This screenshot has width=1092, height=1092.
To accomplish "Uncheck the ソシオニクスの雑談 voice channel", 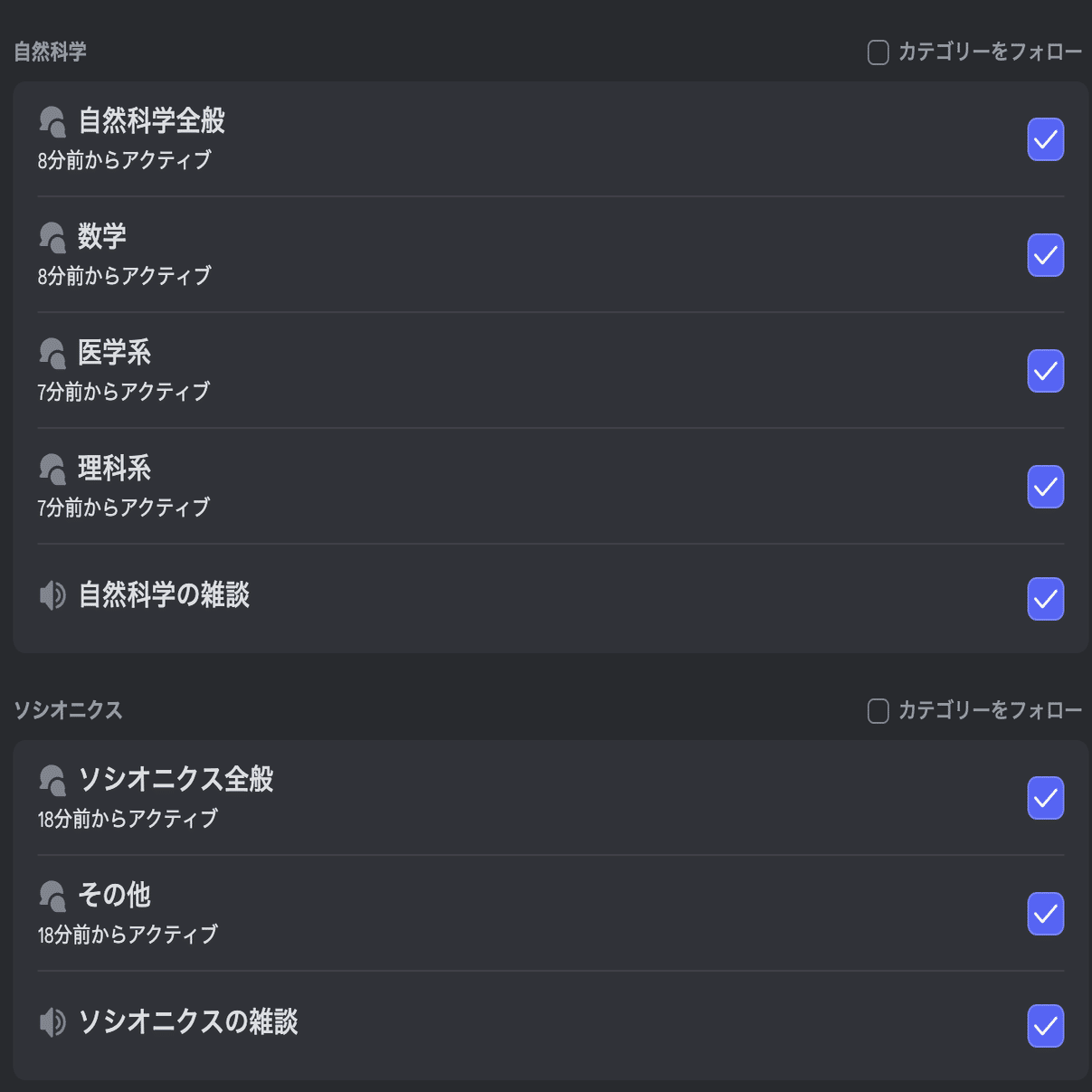I will click(x=1045, y=1026).
